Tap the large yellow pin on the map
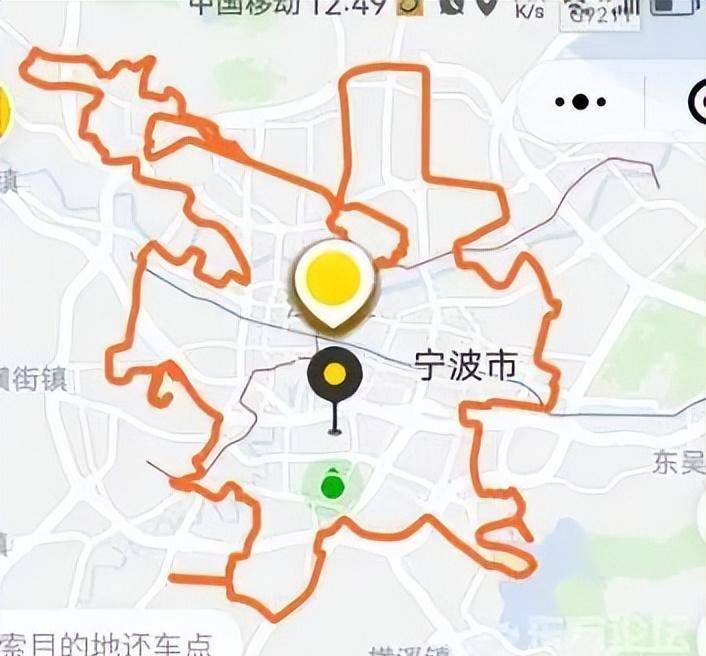This screenshot has height=656, width=706. coord(332,277)
